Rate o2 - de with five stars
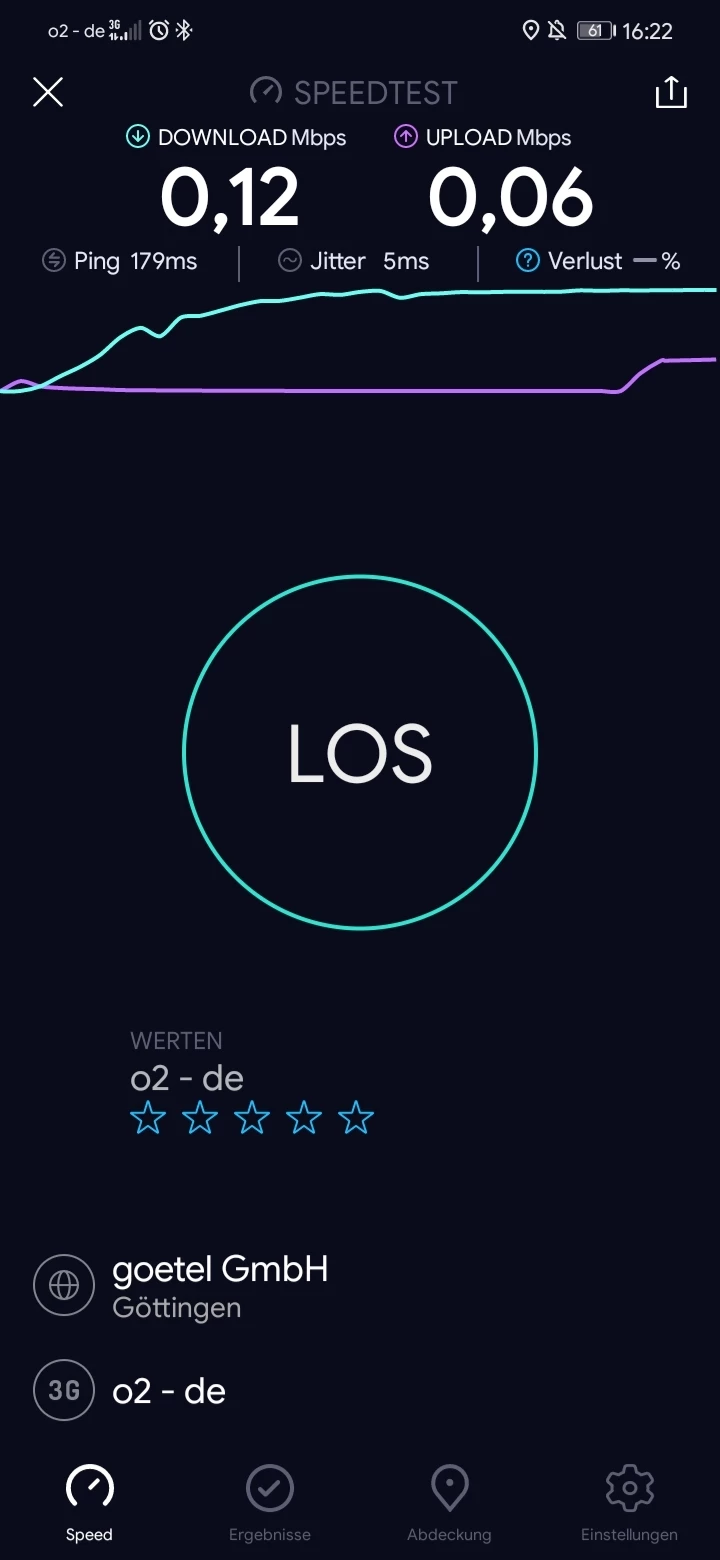This screenshot has width=720, height=1560. click(356, 1119)
